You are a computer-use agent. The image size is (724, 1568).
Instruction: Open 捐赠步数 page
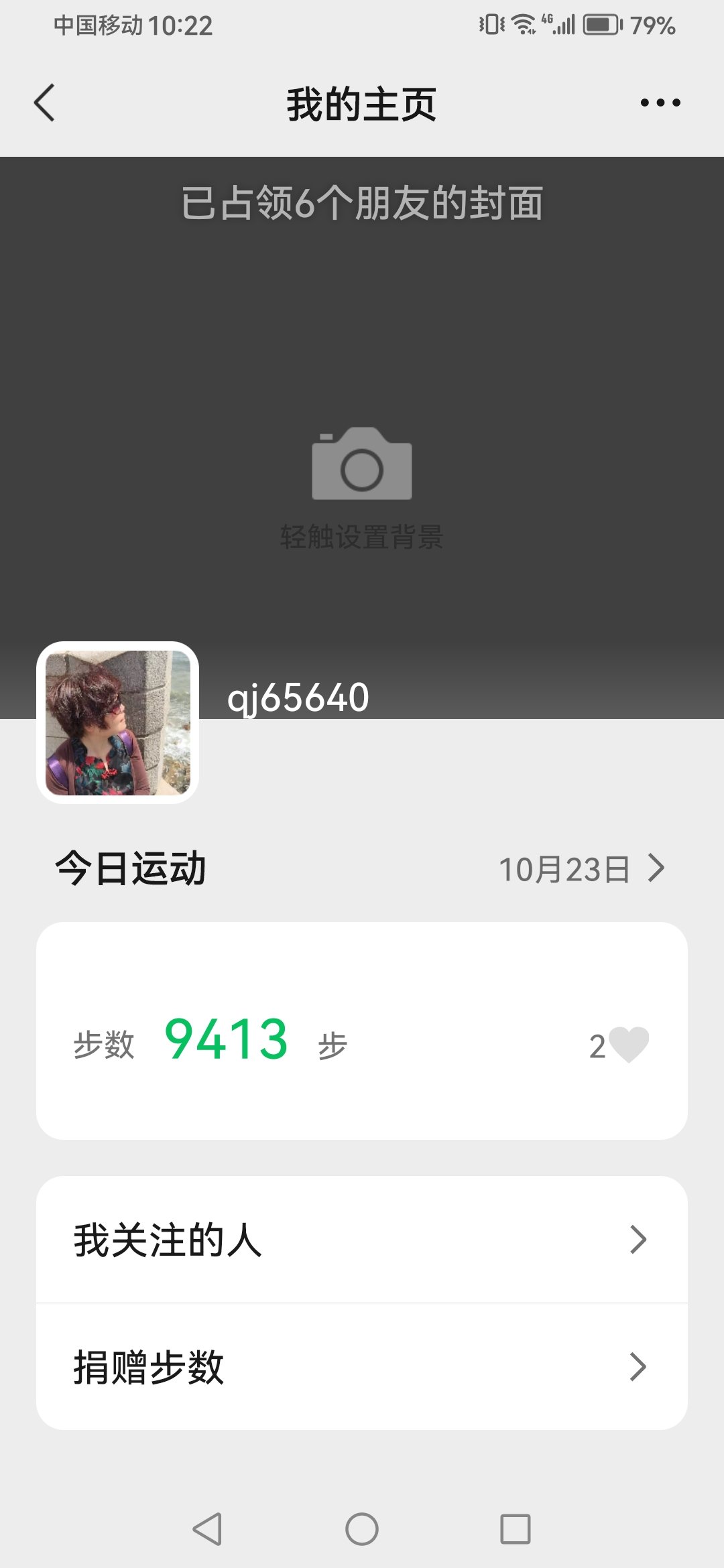pos(362,1367)
